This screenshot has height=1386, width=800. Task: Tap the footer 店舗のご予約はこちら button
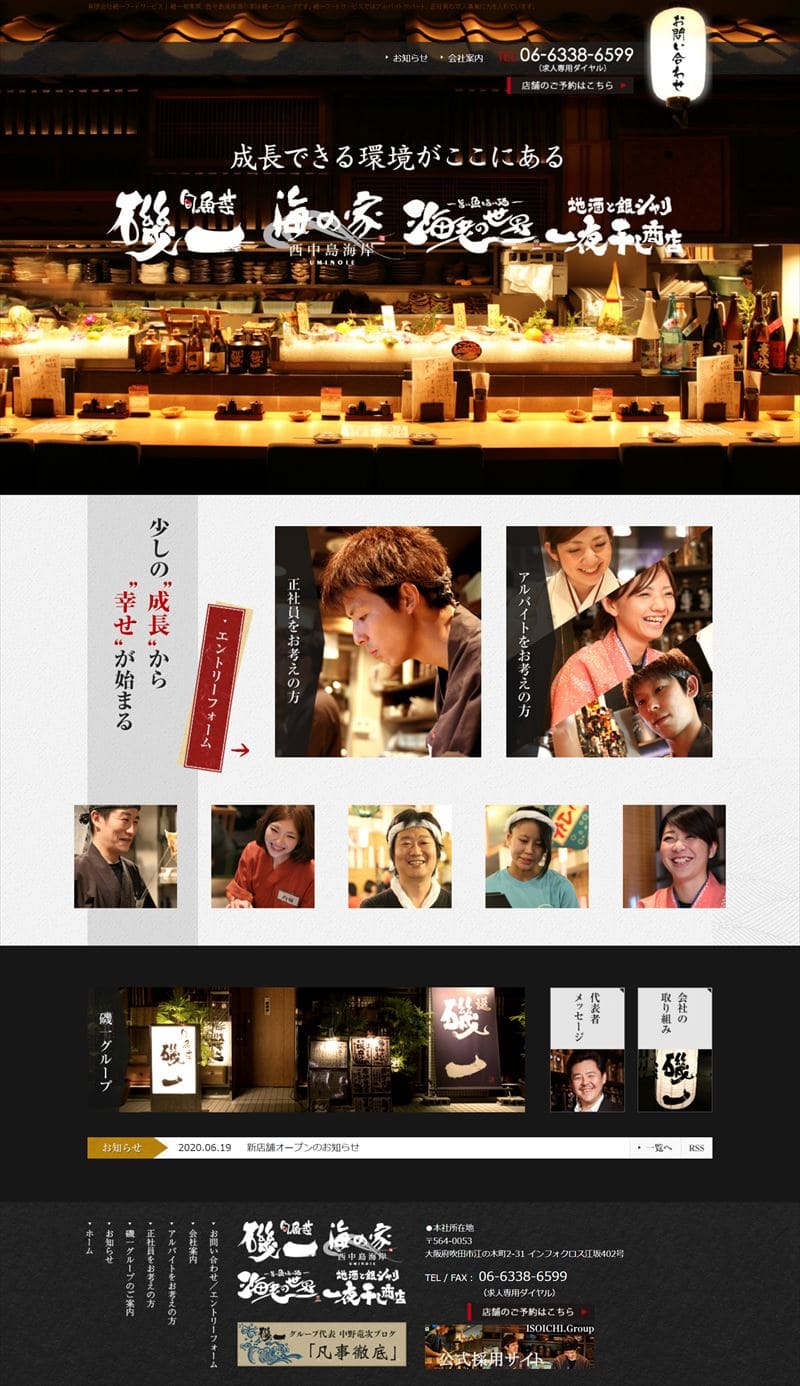tap(530, 1311)
